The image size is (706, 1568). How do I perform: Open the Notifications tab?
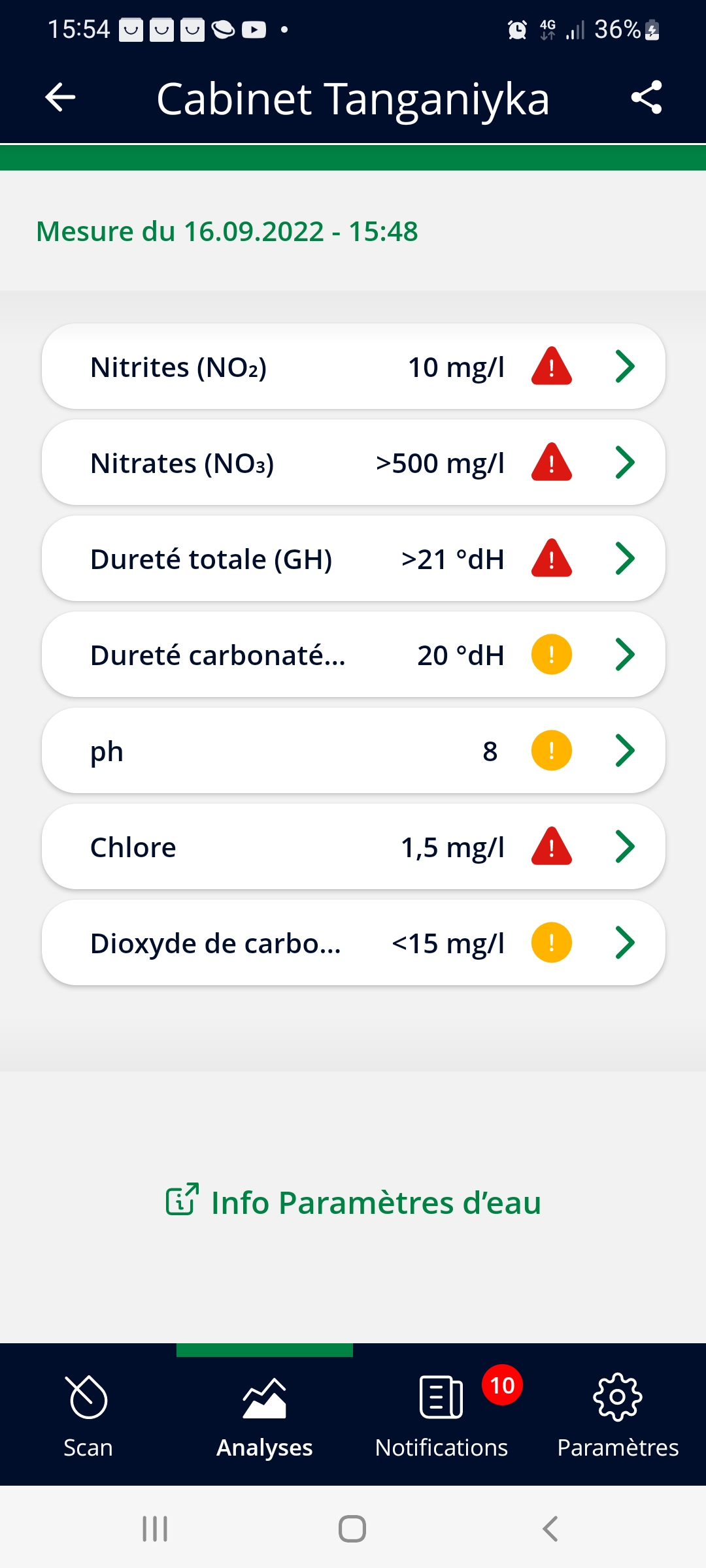click(441, 1415)
